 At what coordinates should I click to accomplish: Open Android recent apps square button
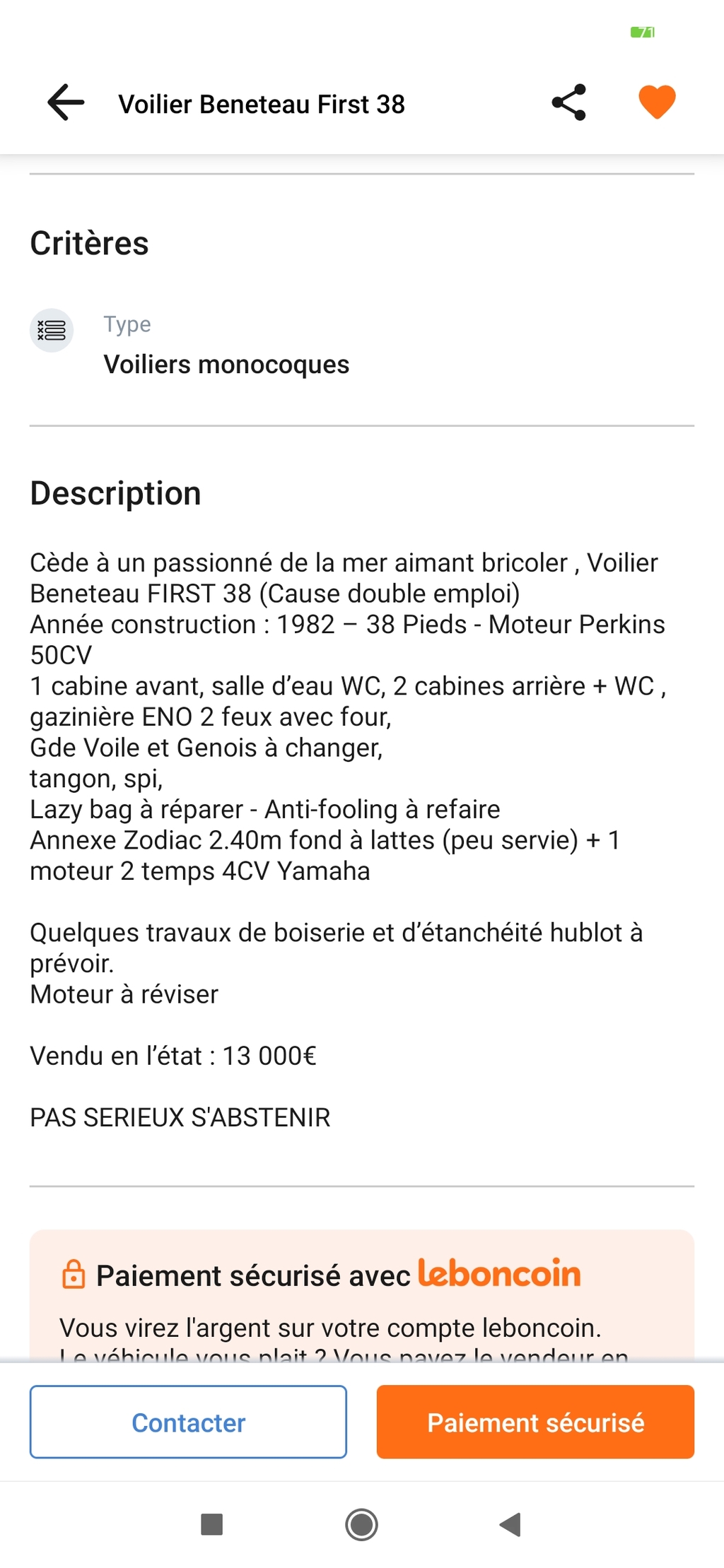(212, 1524)
